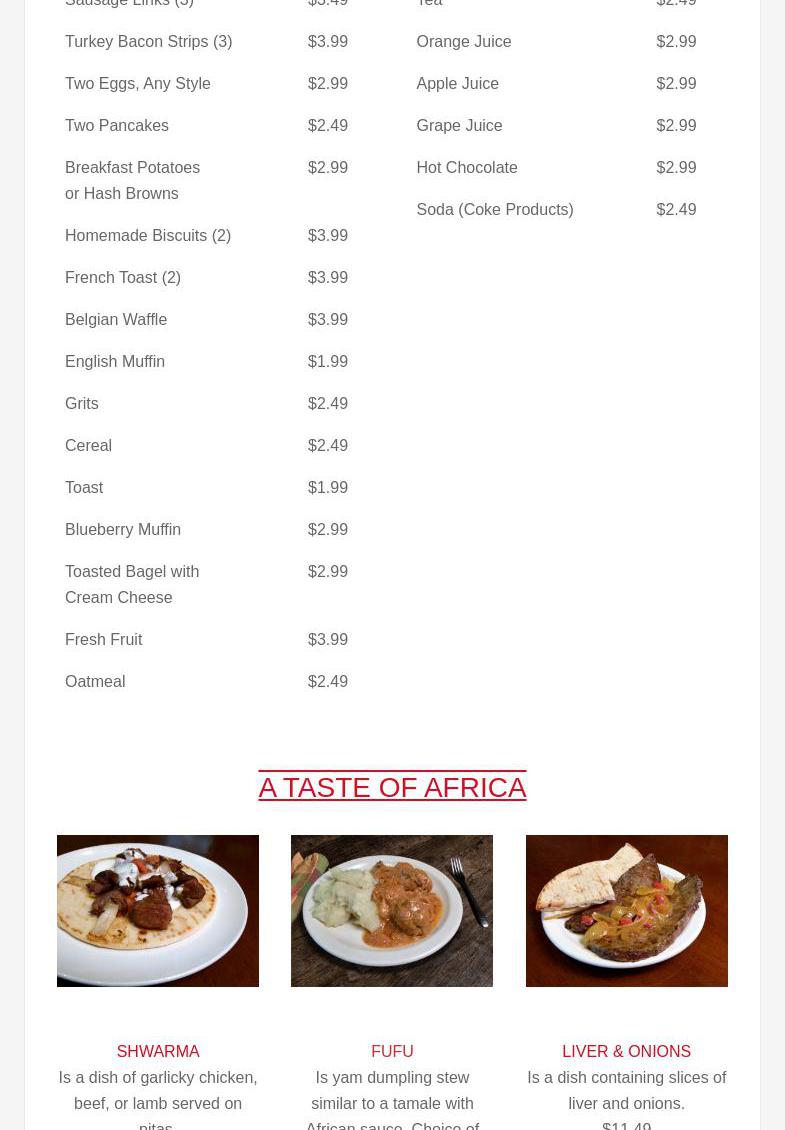Open the A Taste of Africa link
This screenshot has width=785, height=1130.
tap(392, 787)
